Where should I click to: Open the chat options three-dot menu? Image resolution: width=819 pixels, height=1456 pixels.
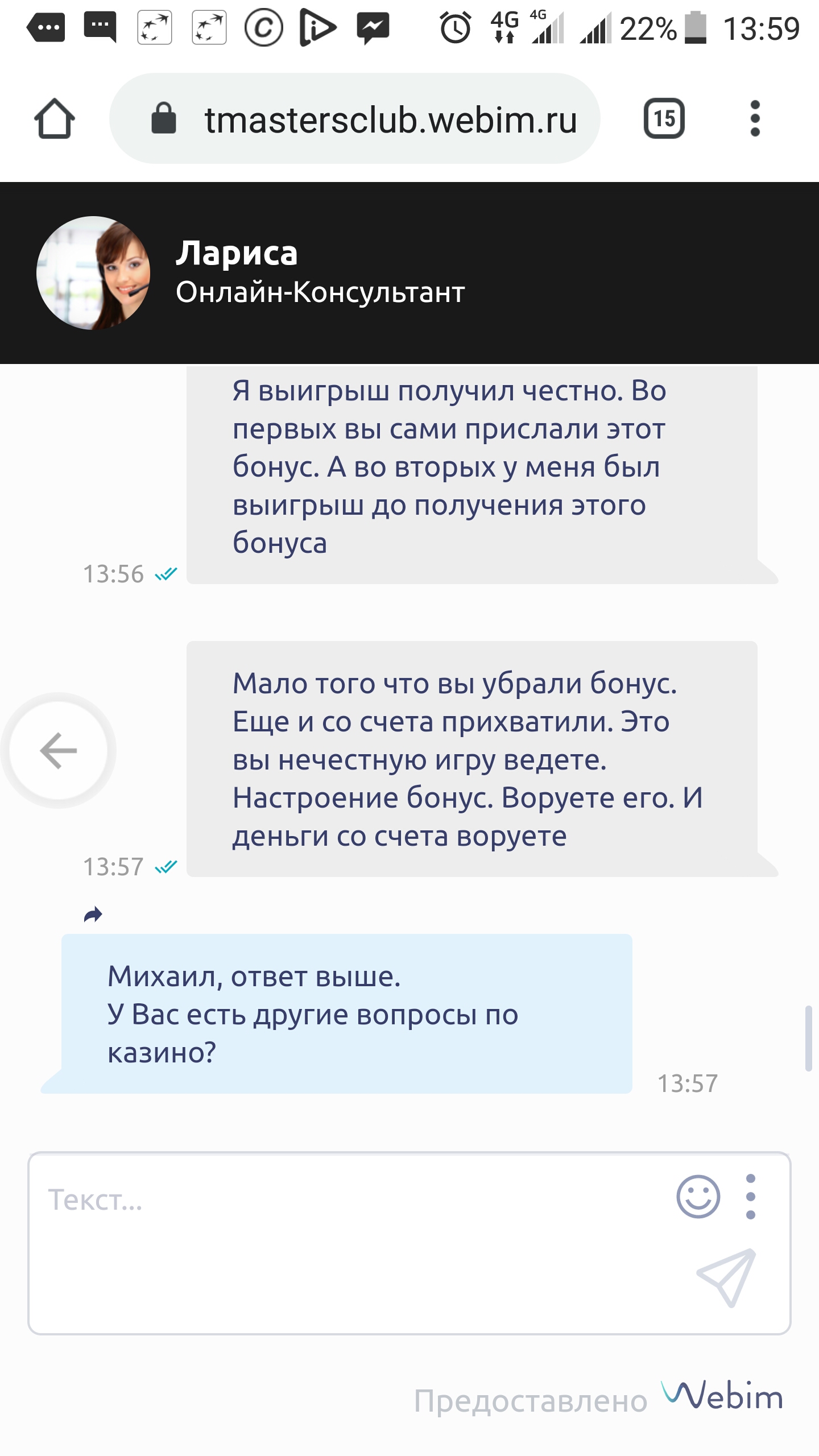(751, 1196)
